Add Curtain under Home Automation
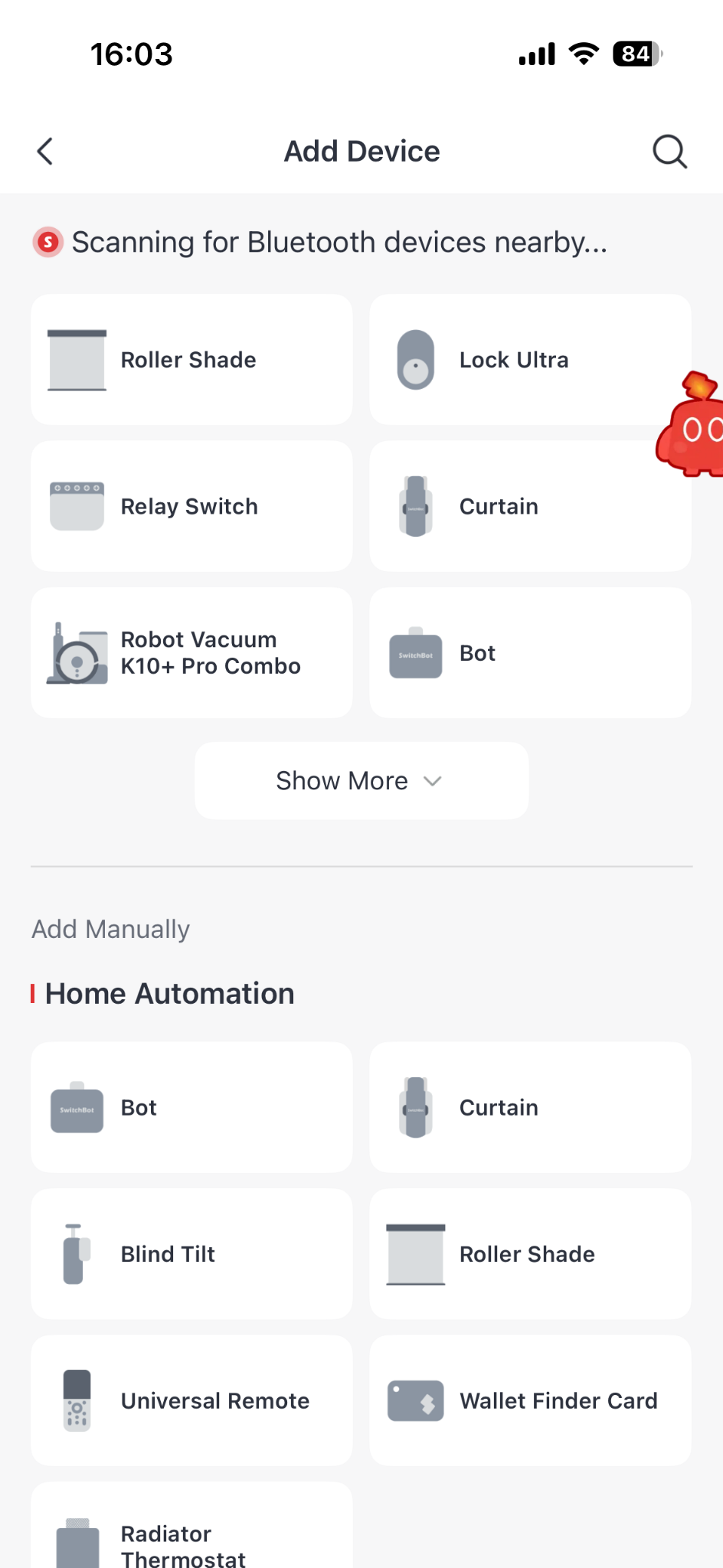This screenshot has width=723, height=1568. tap(530, 1107)
